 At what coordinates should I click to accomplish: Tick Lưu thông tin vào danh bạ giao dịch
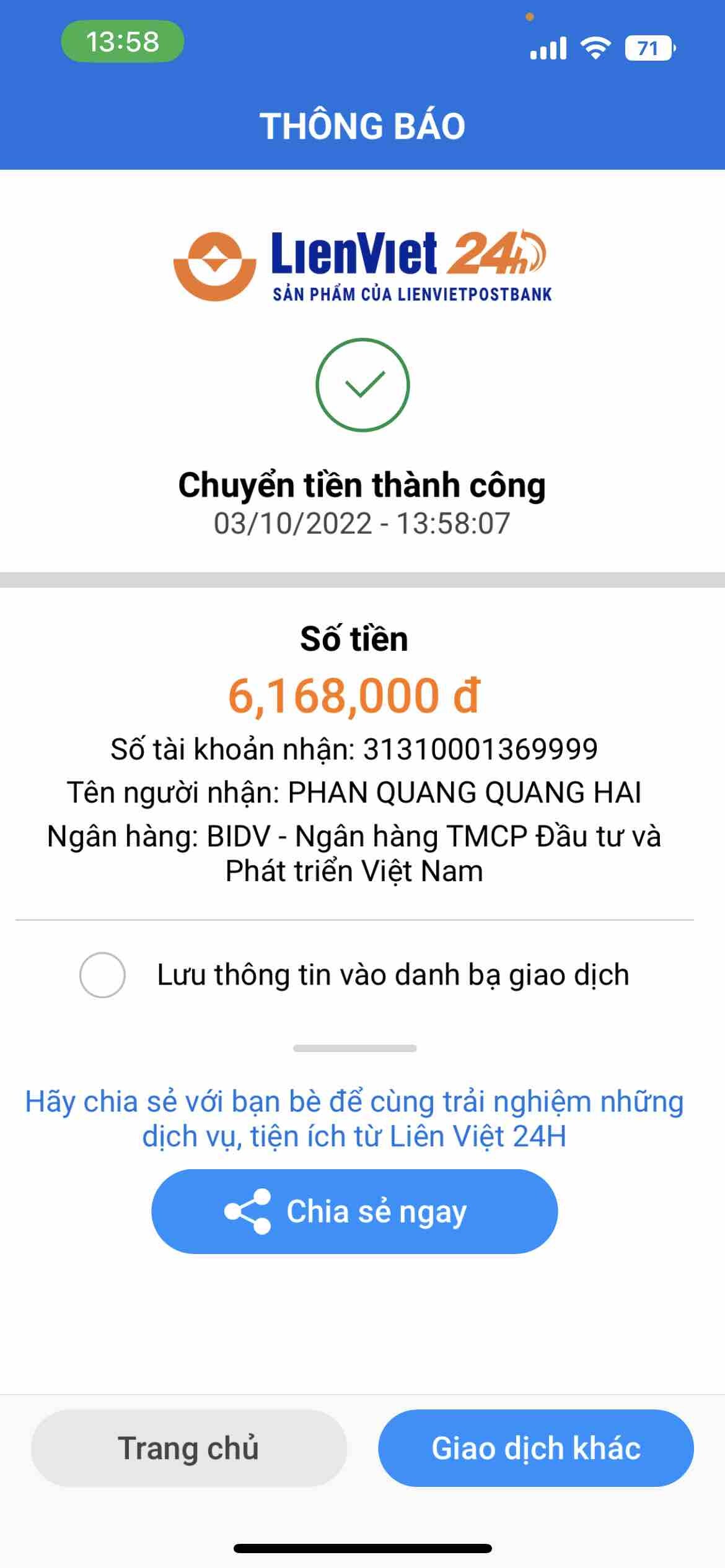(x=102, y=975)
